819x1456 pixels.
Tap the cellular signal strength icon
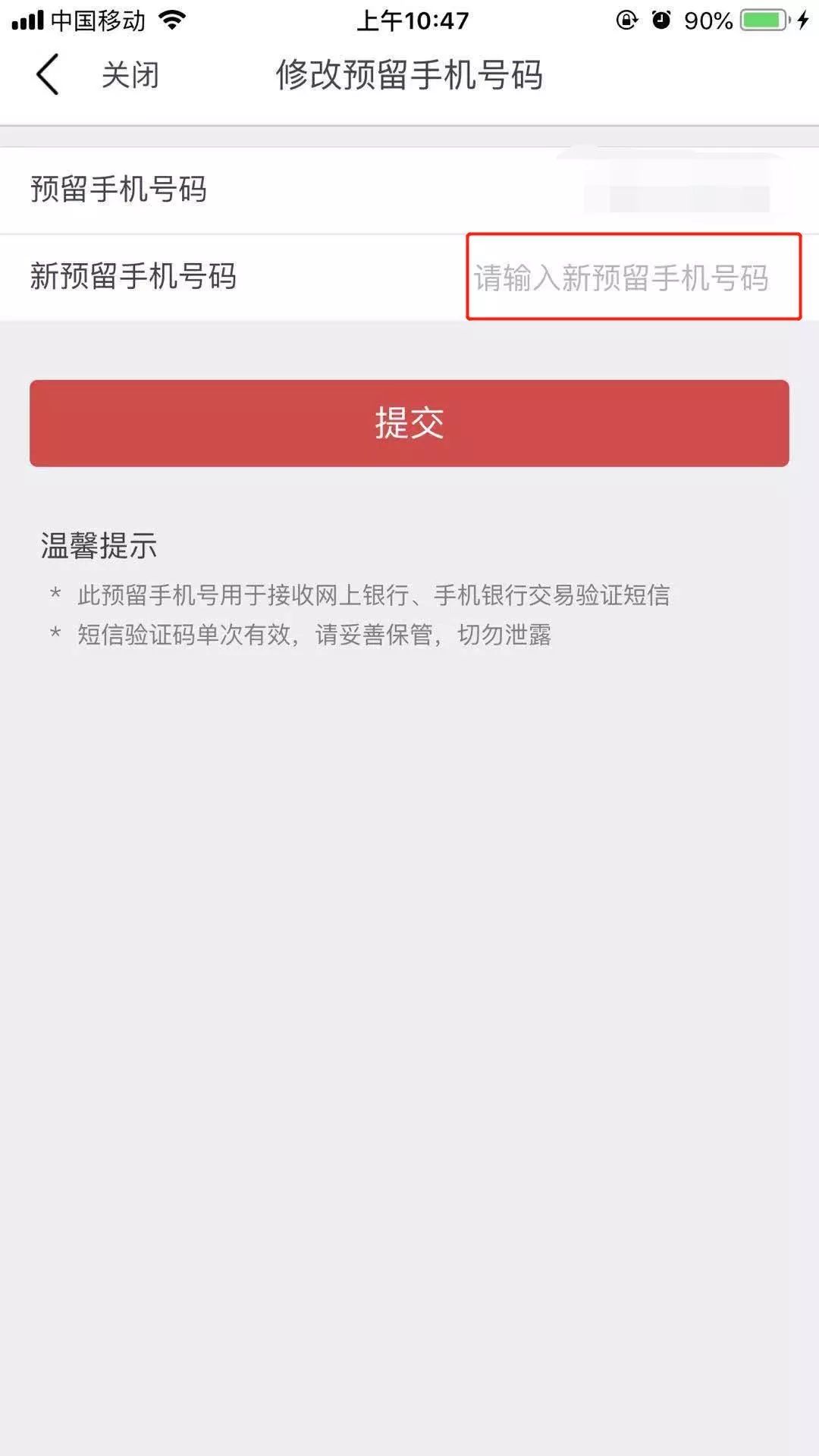[x=29, y=20]
